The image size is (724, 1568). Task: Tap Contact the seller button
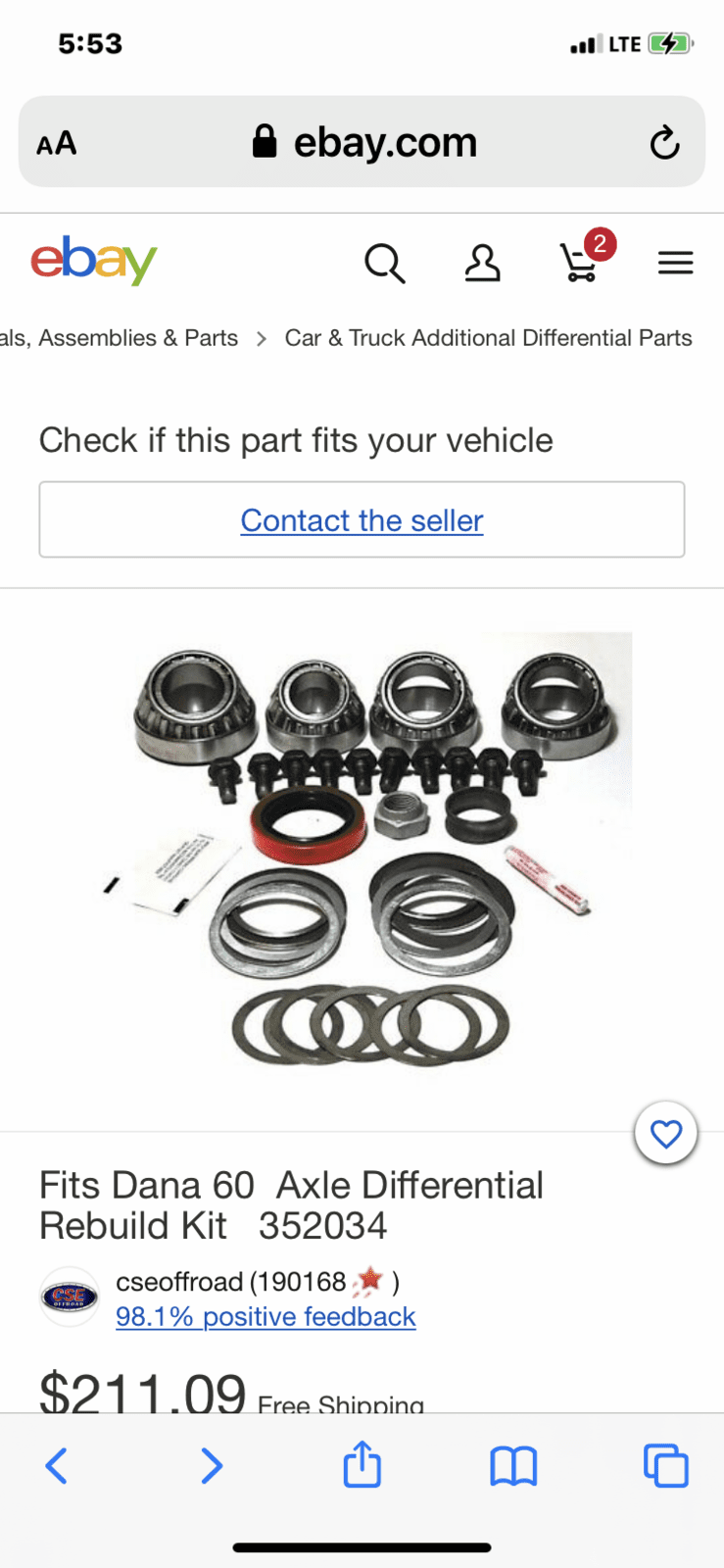click(362, 519)
